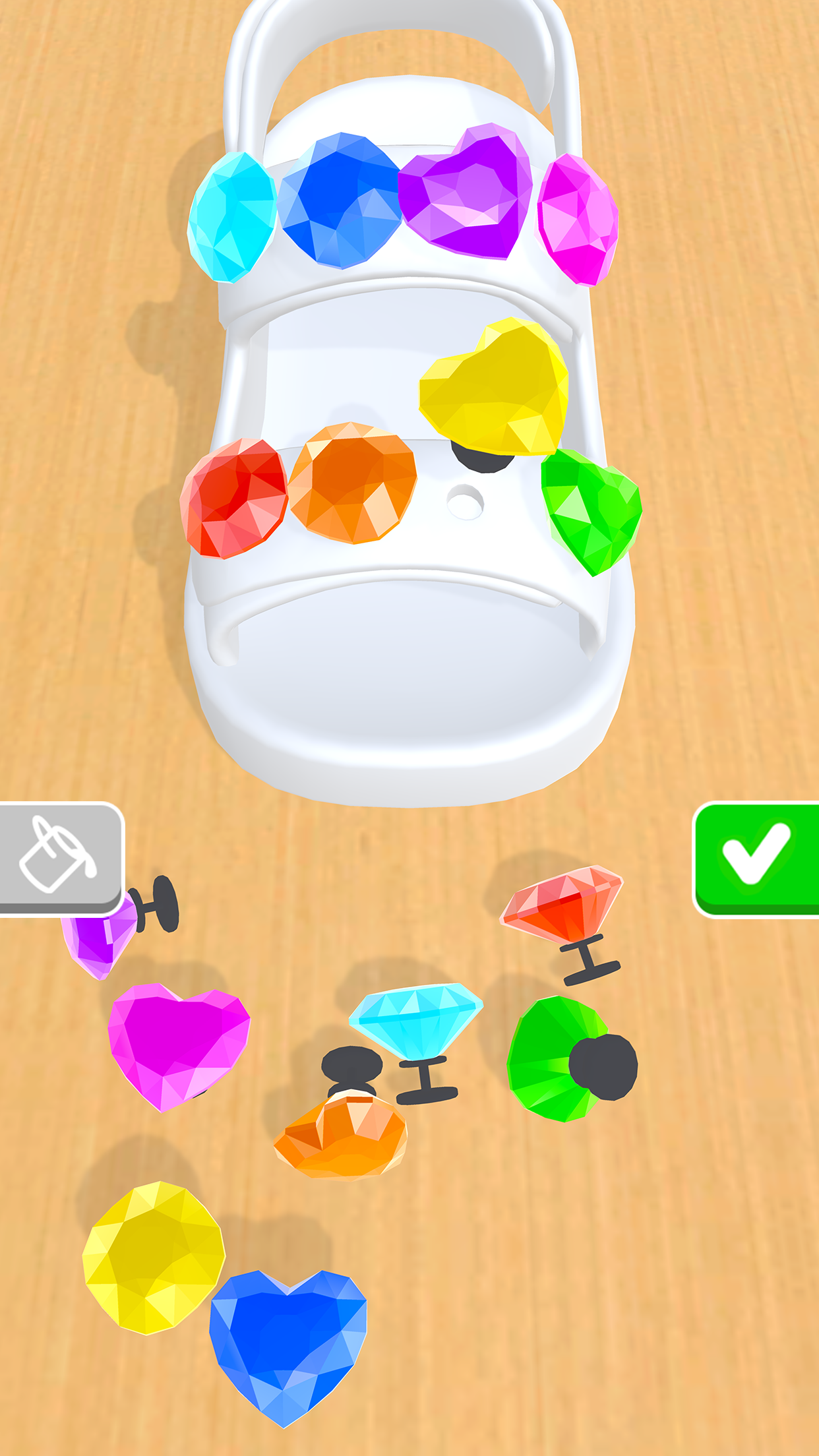
Task: Confirm design with the green checkmark
Action: point(757,858)
